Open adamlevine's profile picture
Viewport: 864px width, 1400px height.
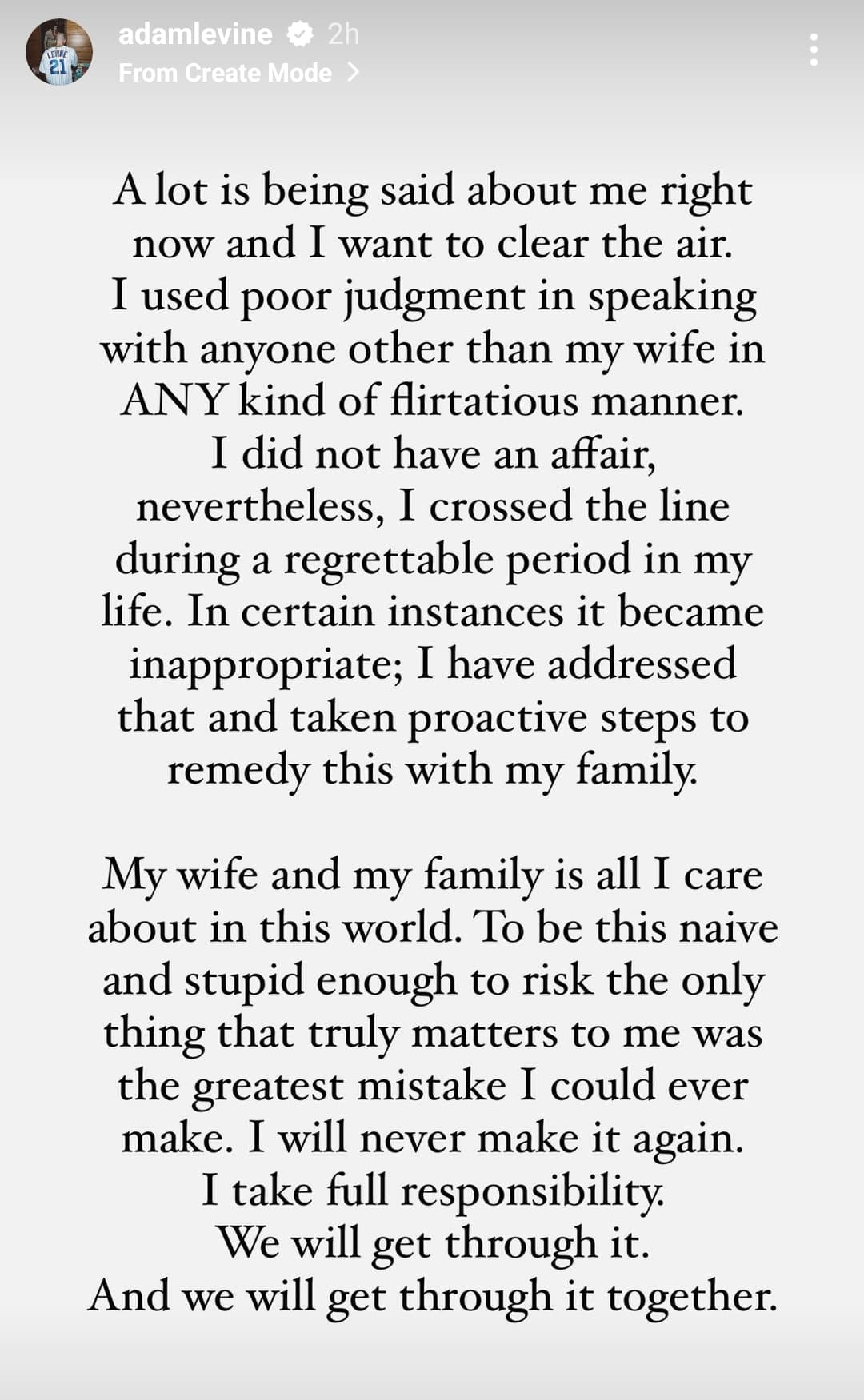pyautogui.click(x=59, y=52)
